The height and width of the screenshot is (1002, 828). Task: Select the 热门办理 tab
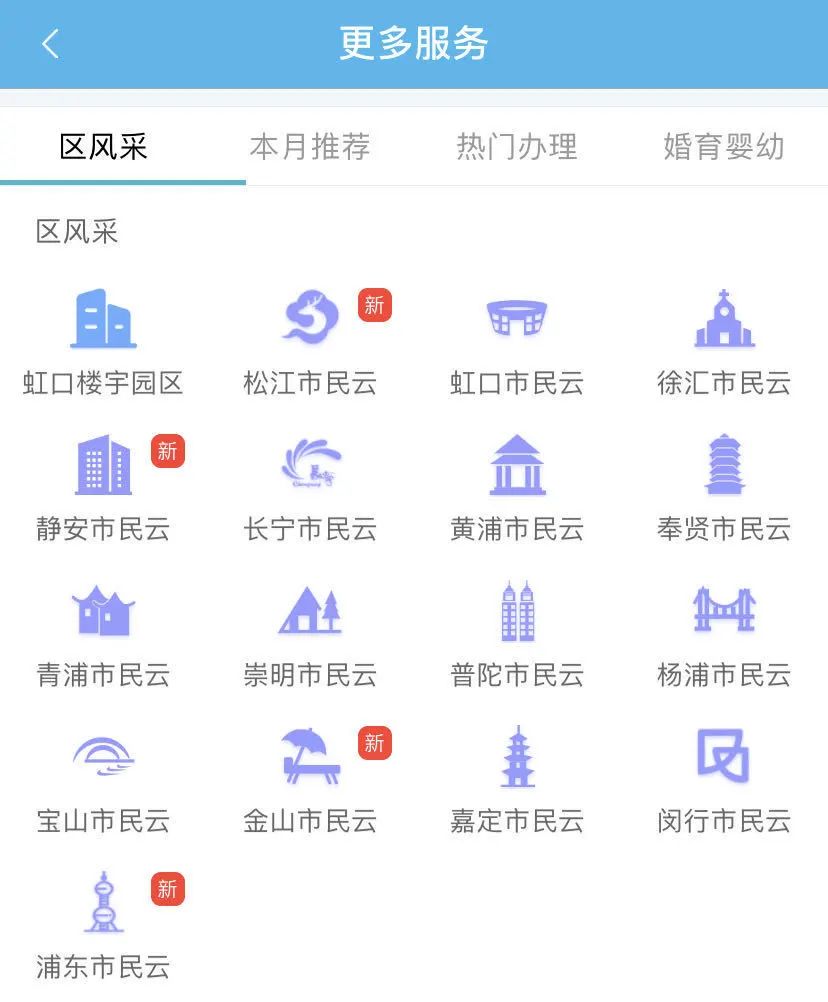point(517,147)
